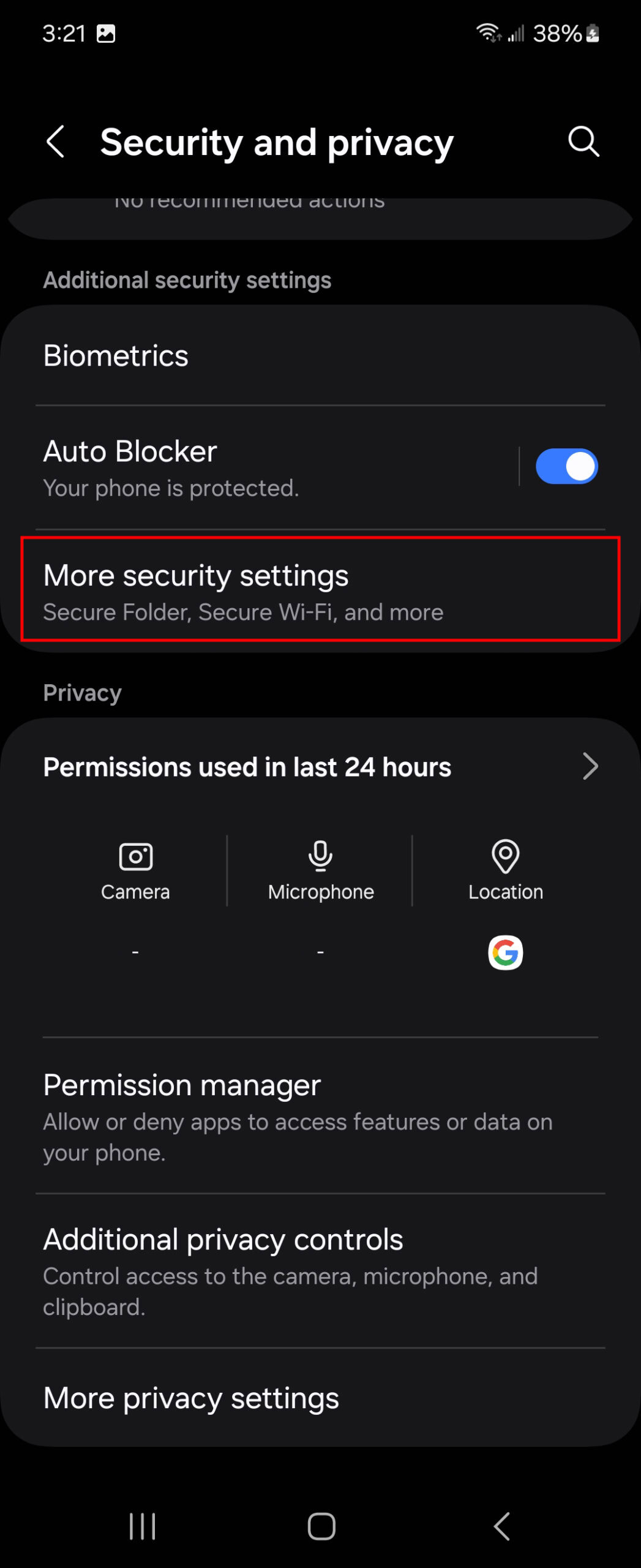Go back from Security and privacy
641x1568 pixels.
pyautogui.click(x=56, y=142)
